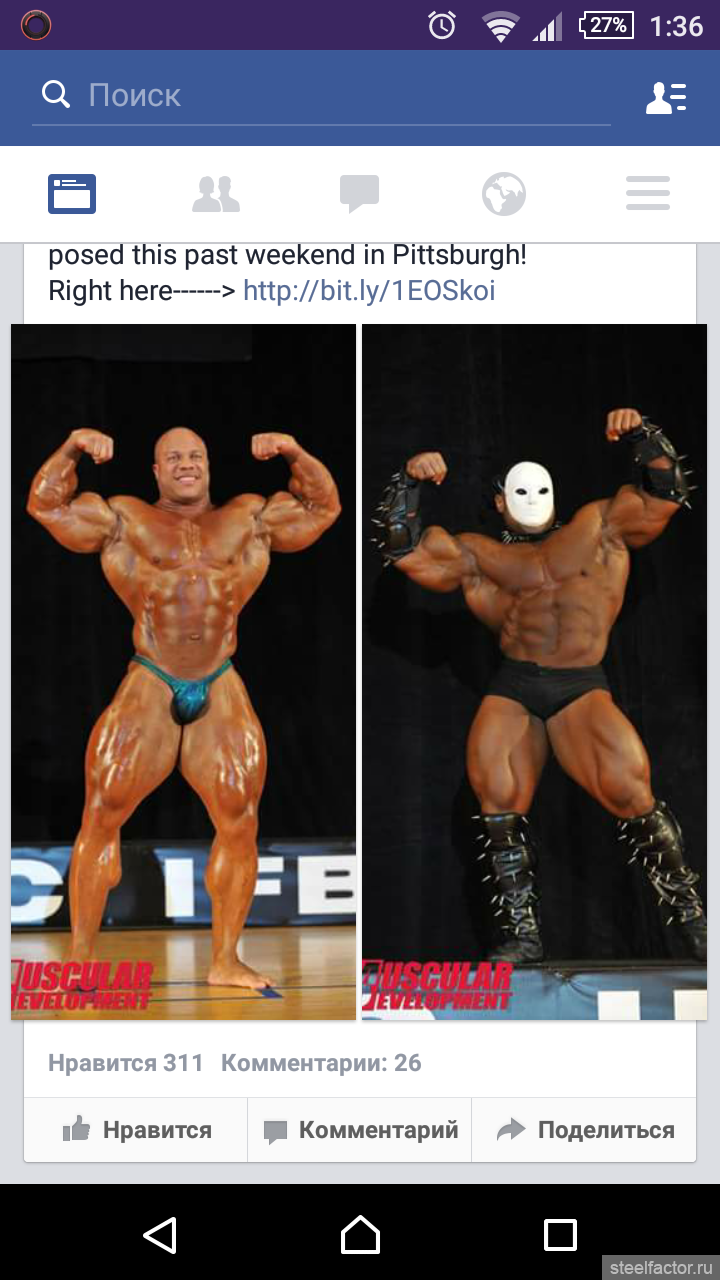Screen dimensions: 720x1280
Task: Tap the Поиск search field
Action: (x=321, y=96)
